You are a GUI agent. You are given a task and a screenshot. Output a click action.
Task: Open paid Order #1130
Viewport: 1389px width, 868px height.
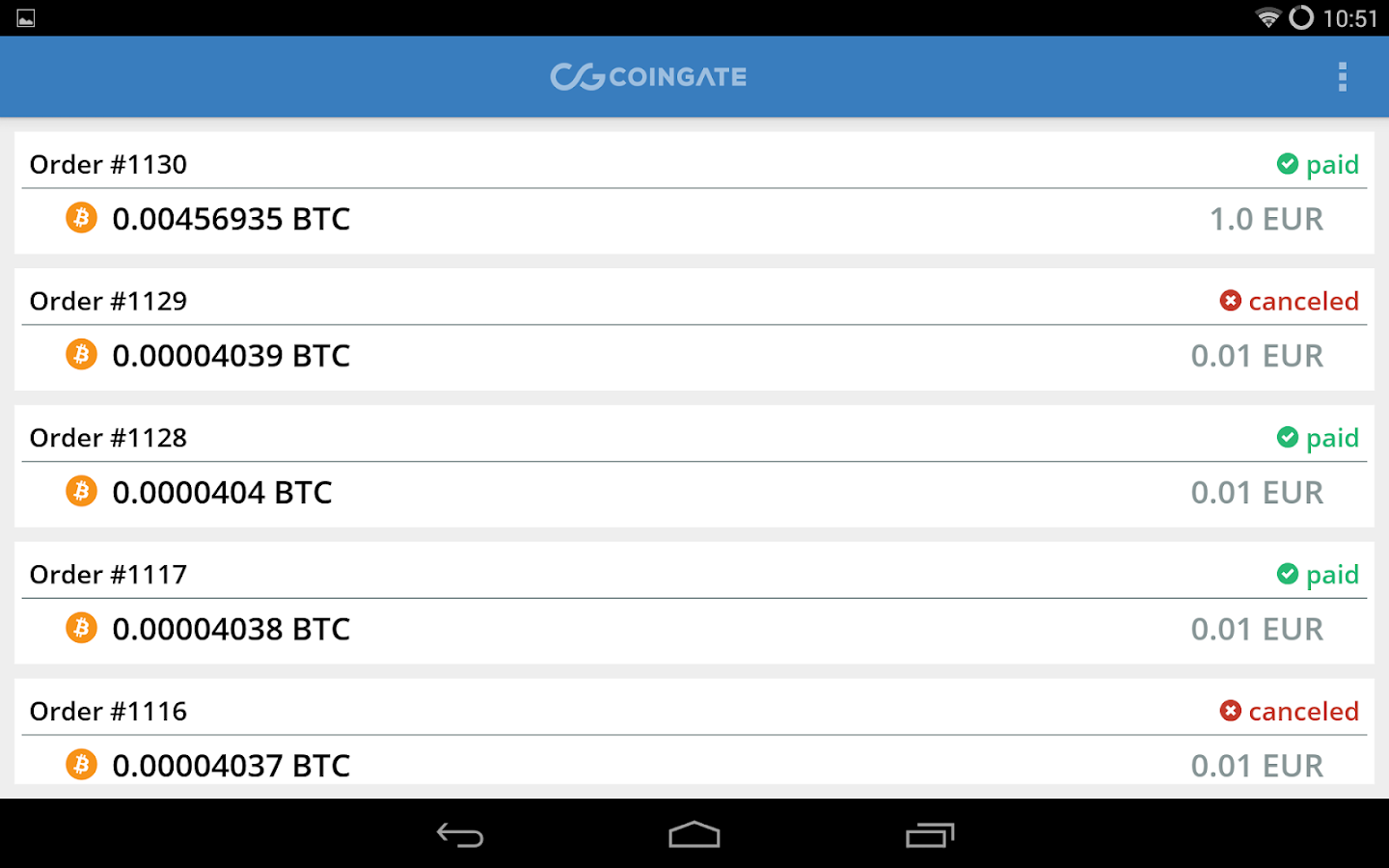694,193
